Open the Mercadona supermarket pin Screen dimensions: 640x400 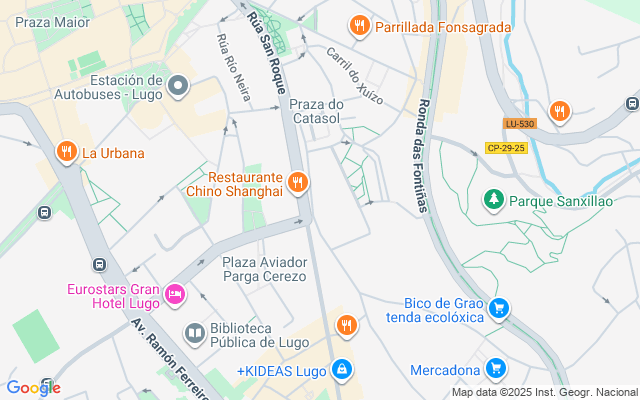tap(494, 369)
